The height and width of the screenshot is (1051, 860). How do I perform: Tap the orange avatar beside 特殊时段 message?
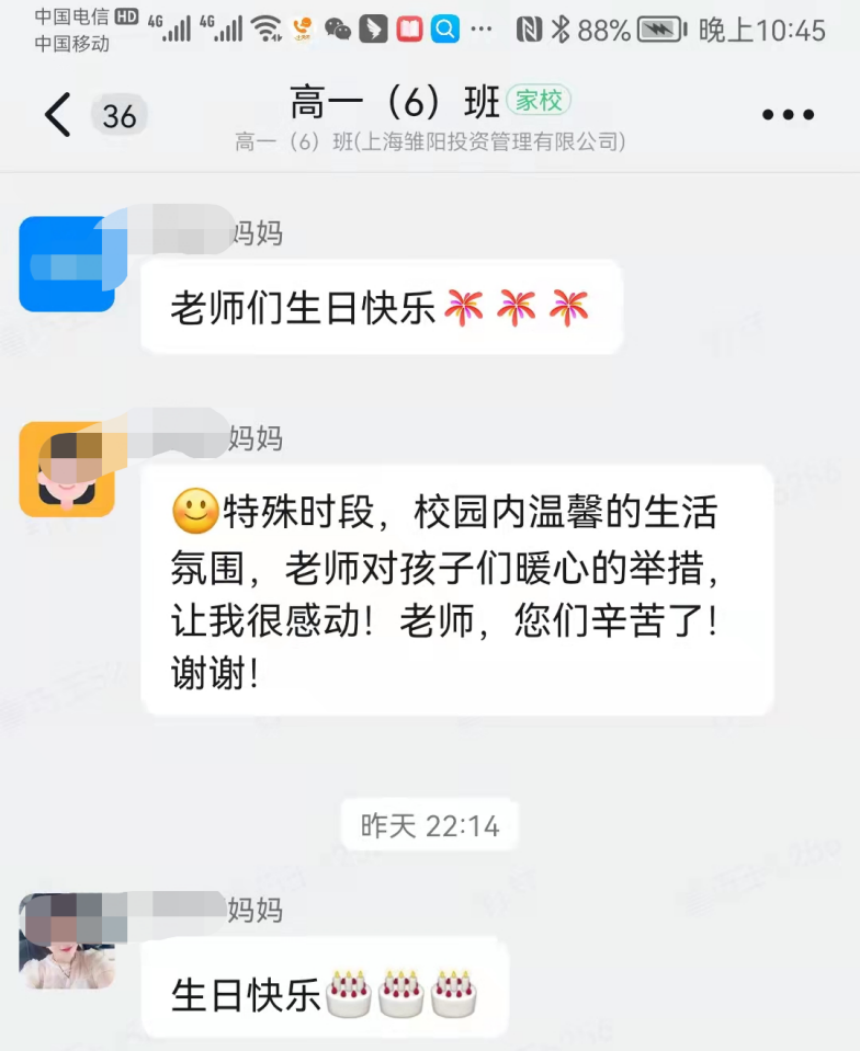[66, 469]
